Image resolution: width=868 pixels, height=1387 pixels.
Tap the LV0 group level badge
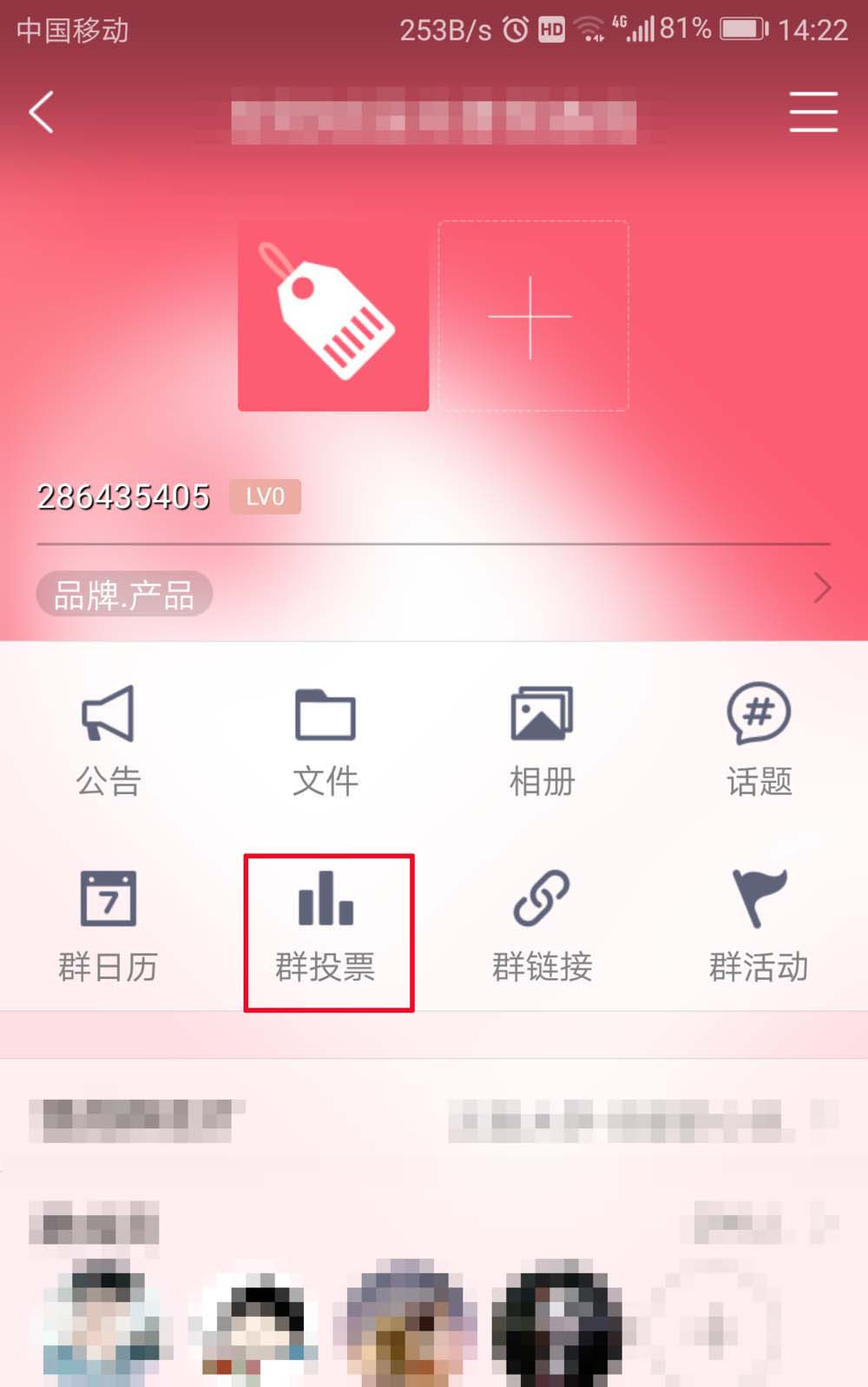[x=265, y=496]
